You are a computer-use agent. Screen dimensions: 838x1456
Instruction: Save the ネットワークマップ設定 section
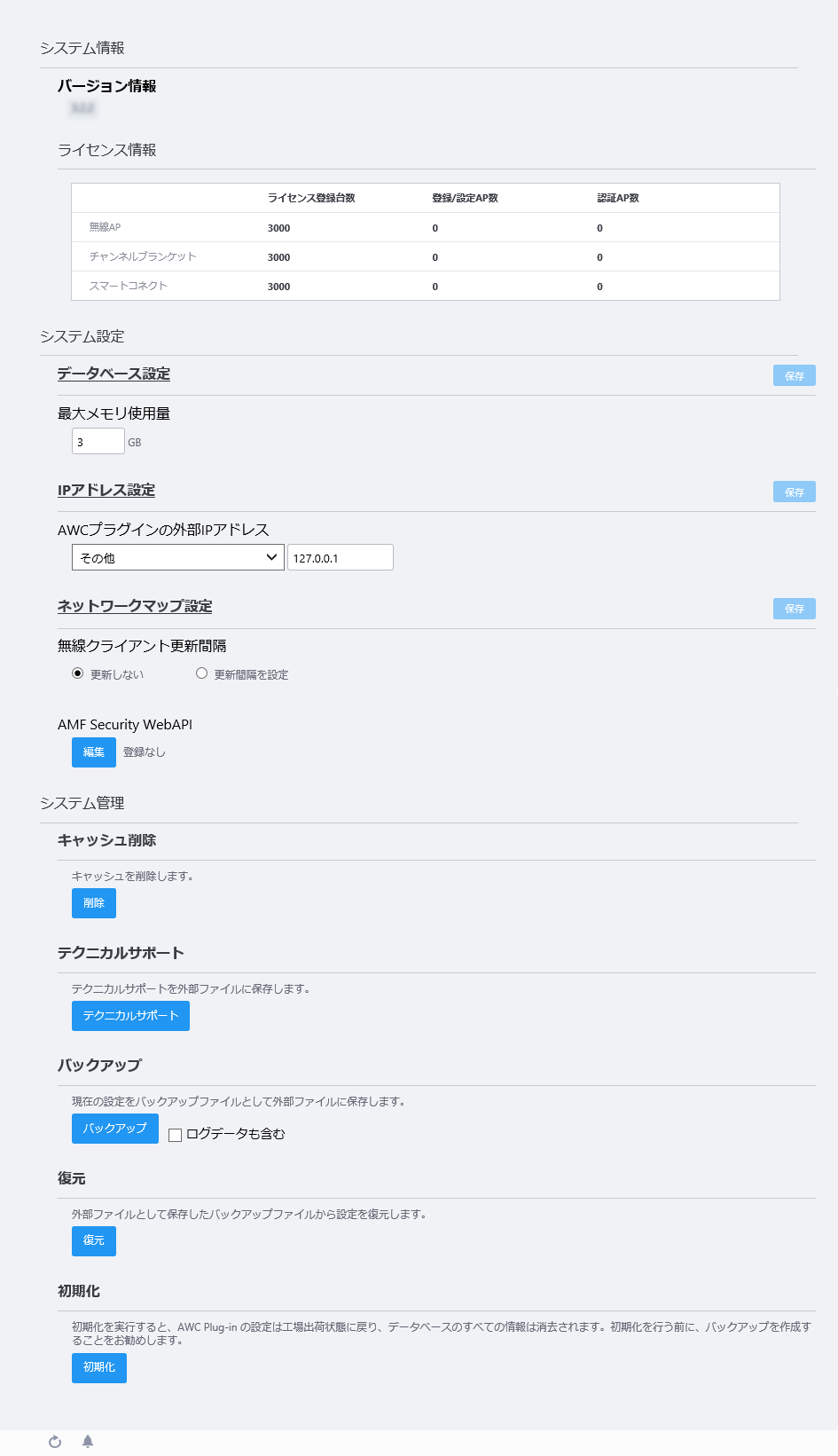(x=794, y=609)
